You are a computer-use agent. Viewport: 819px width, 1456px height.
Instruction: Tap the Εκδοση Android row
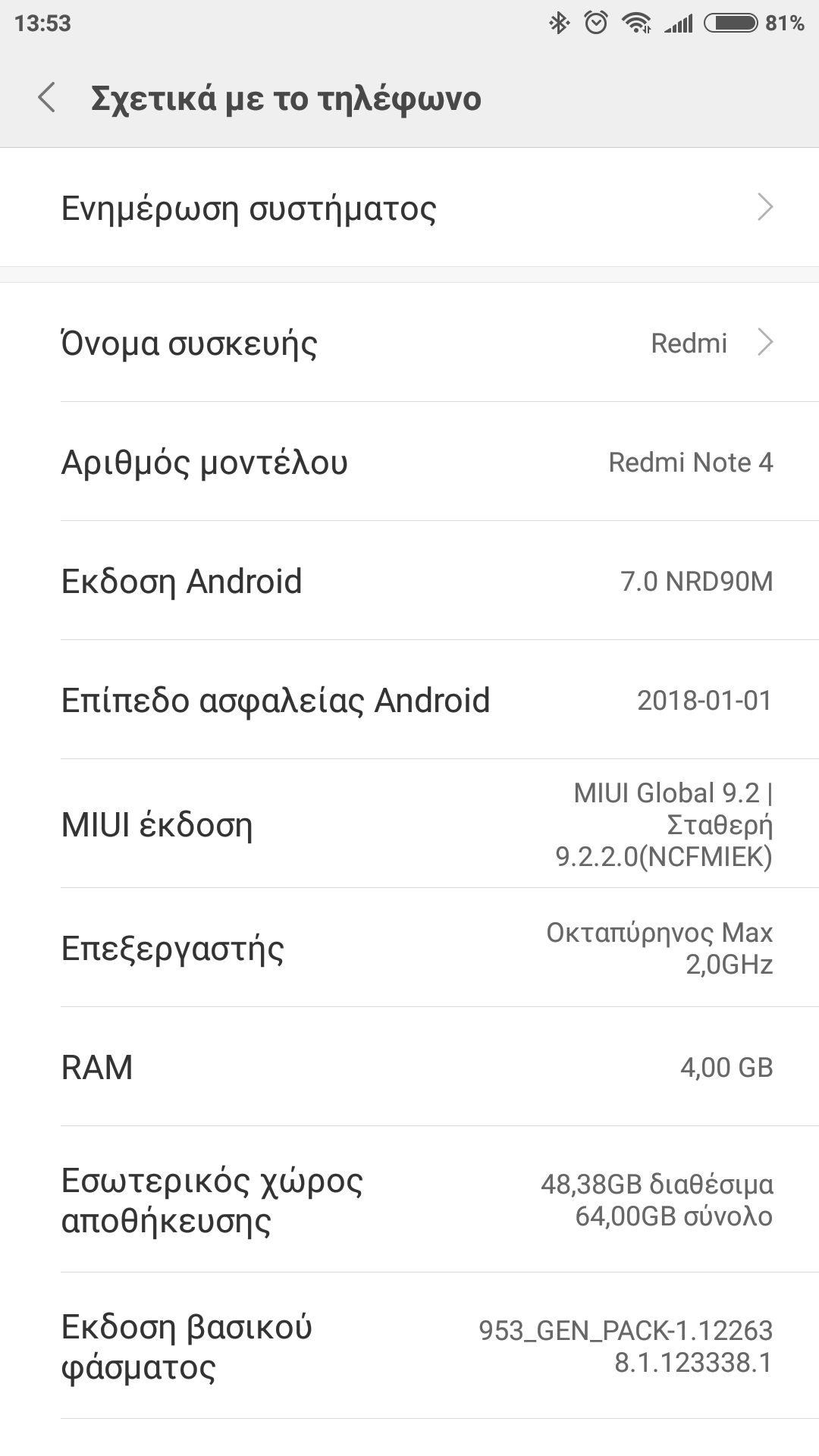[x=409, y=581]
